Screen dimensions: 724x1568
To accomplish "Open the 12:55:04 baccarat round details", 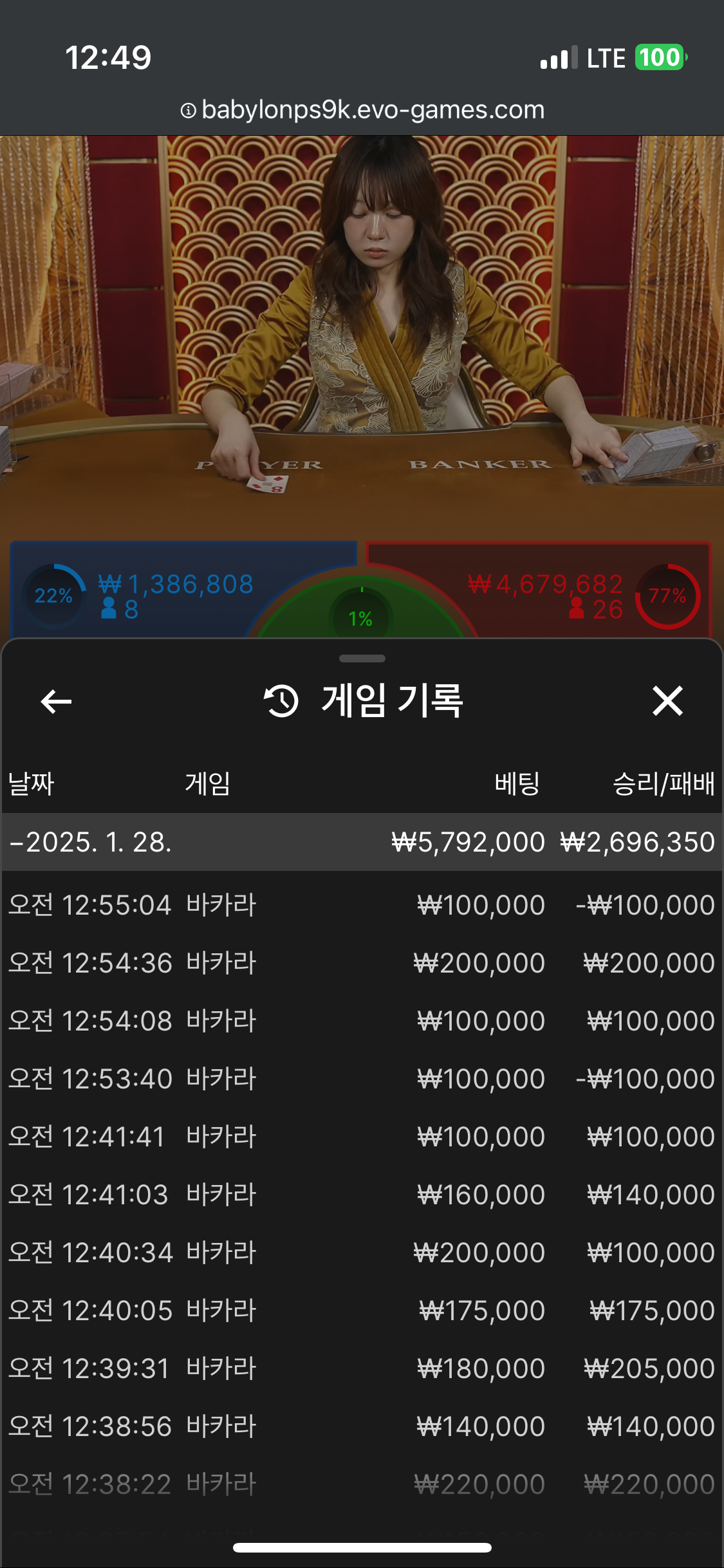I will 360,905.
